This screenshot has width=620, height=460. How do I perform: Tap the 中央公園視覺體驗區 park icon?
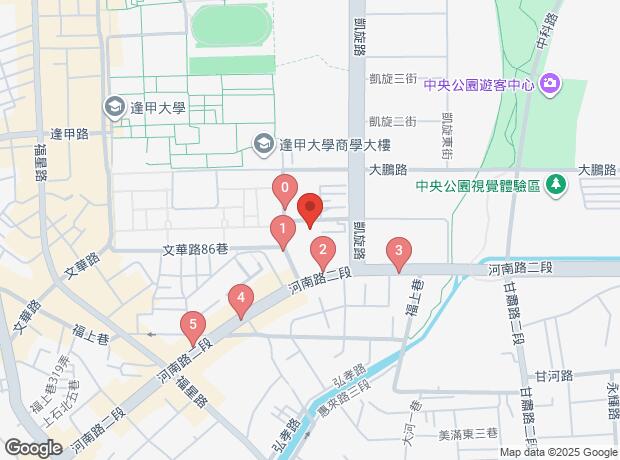556,185
